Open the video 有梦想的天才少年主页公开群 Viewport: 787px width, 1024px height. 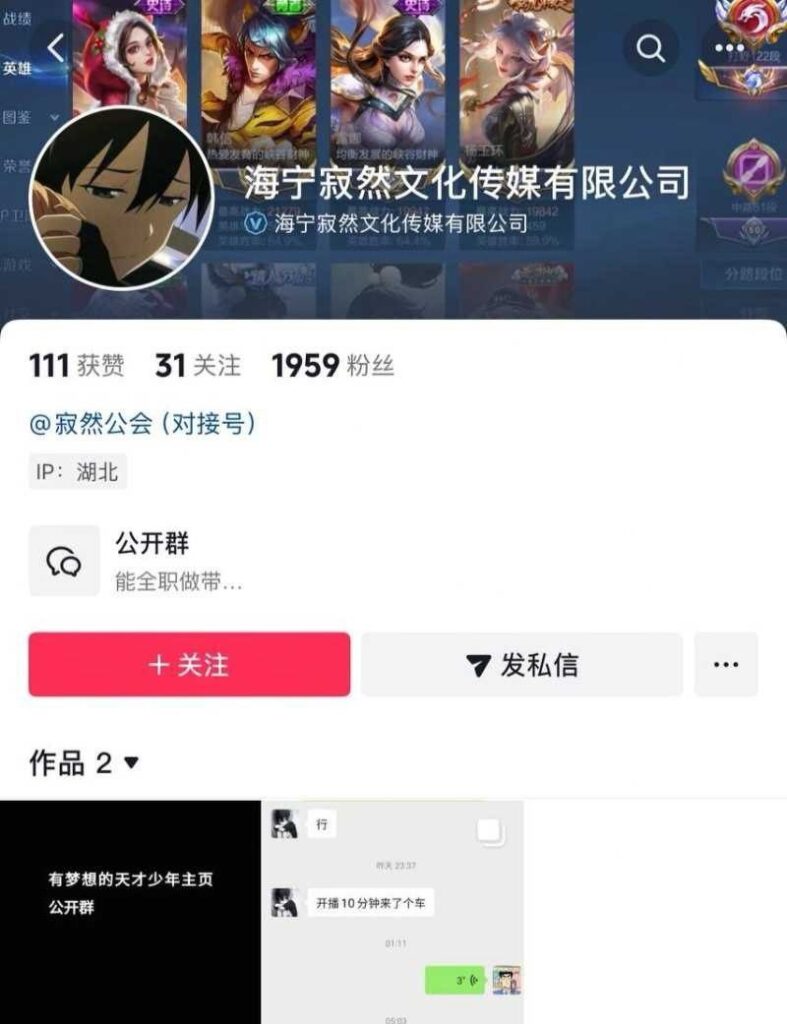pos(130,910)
